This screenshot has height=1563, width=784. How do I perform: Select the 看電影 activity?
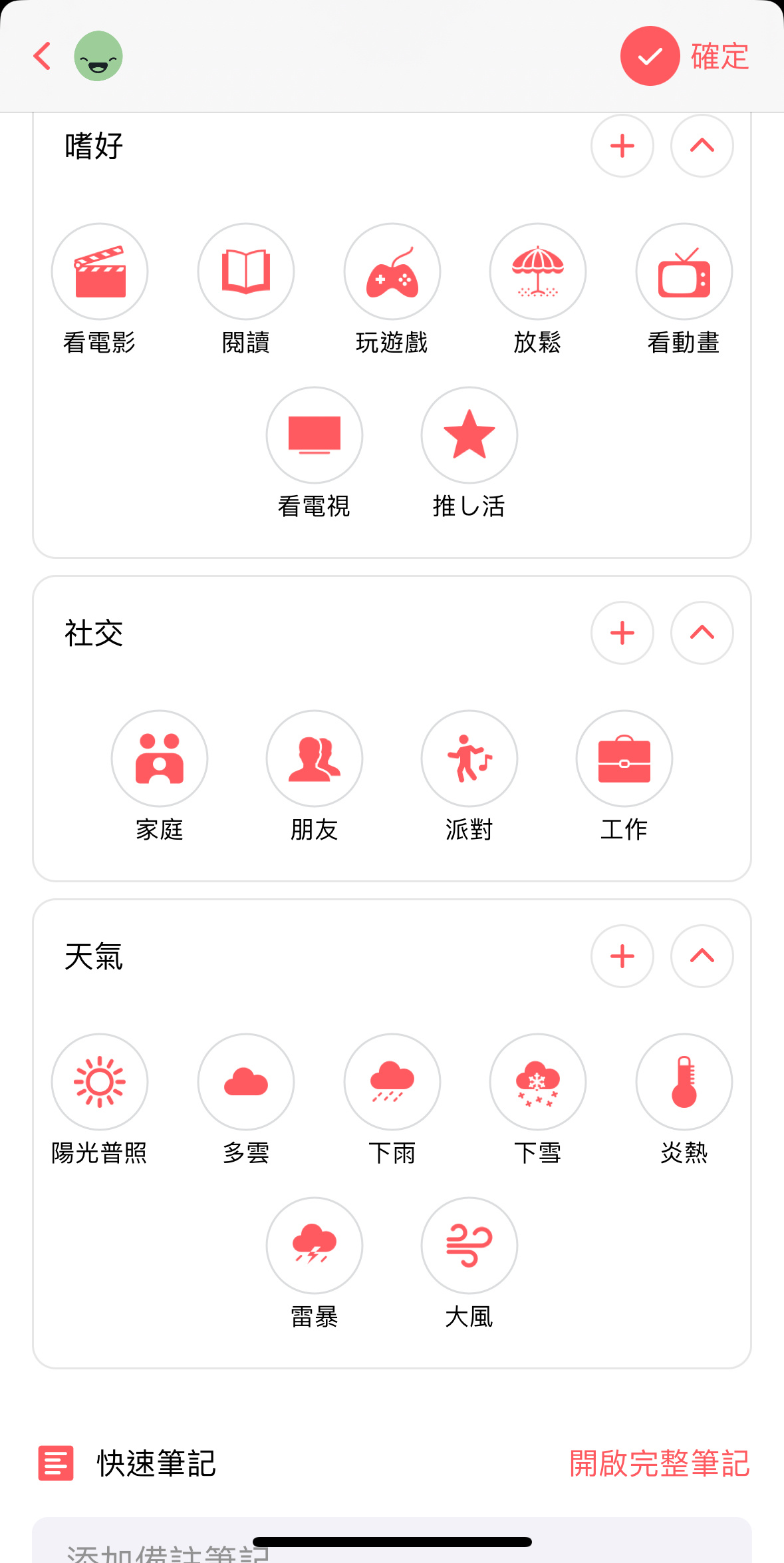pos(100,271)
